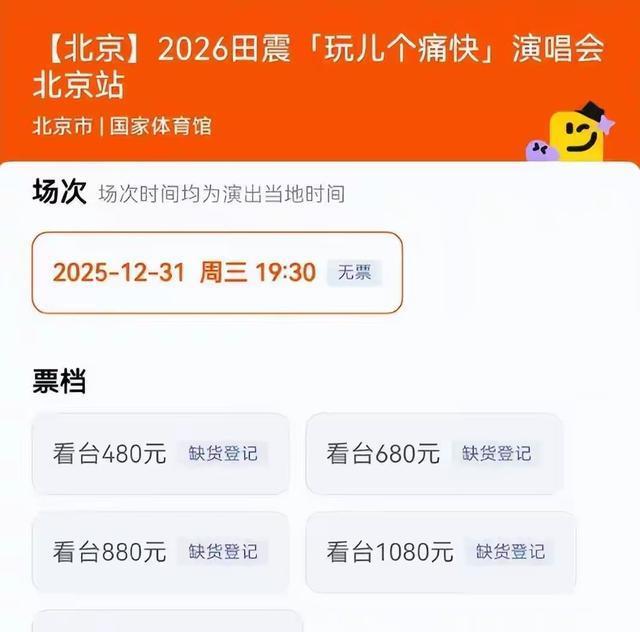Select the 2025-12-31 周三 19:30 session
Screen dimensions: 640x632
[x=217, y=273]
